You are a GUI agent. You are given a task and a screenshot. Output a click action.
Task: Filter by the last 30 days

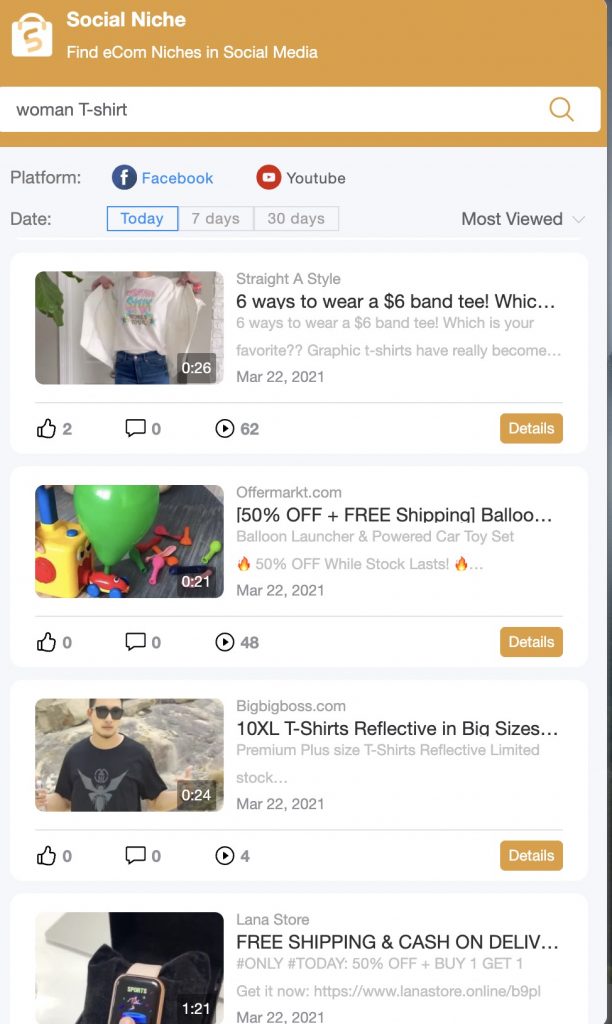(x=296, y=219)
